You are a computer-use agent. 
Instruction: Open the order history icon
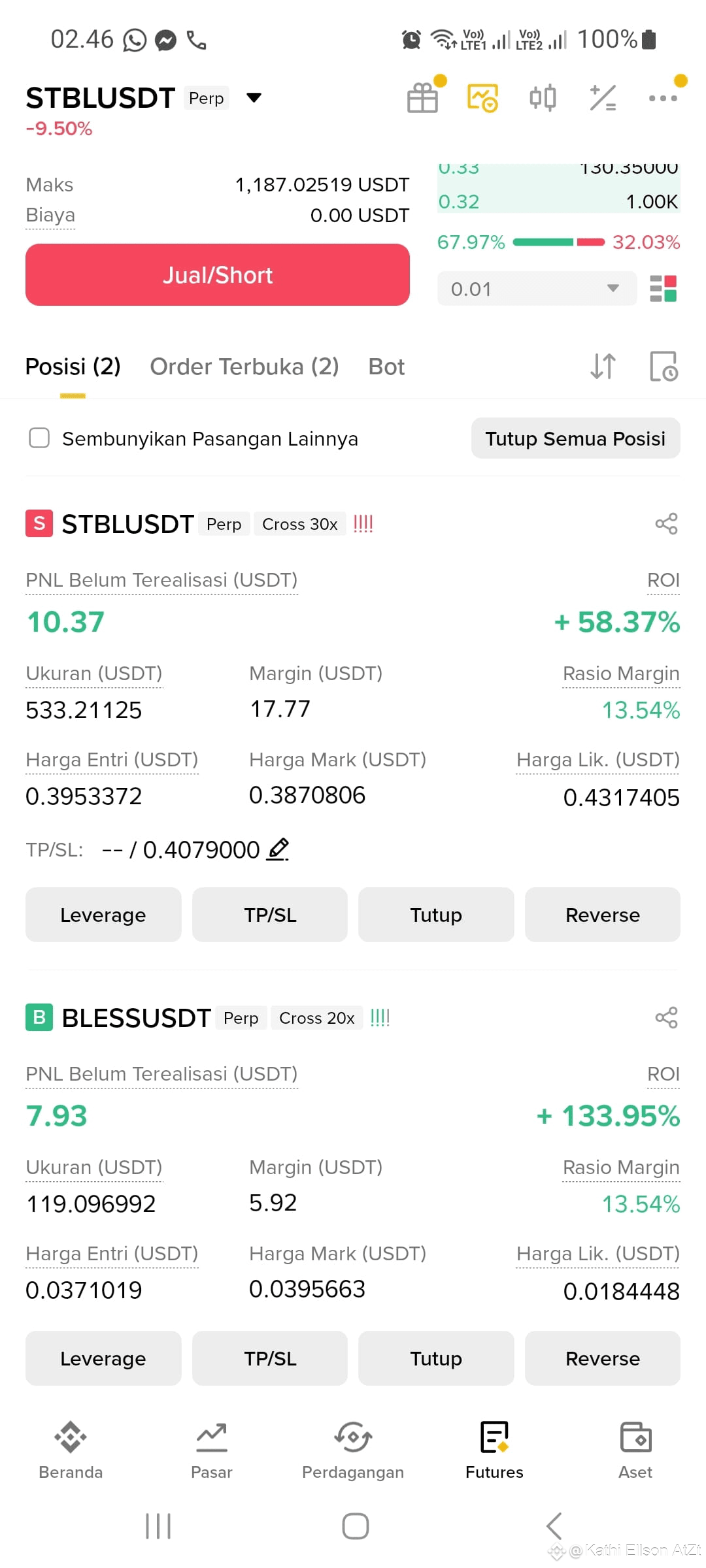click(x=664, y=367)
